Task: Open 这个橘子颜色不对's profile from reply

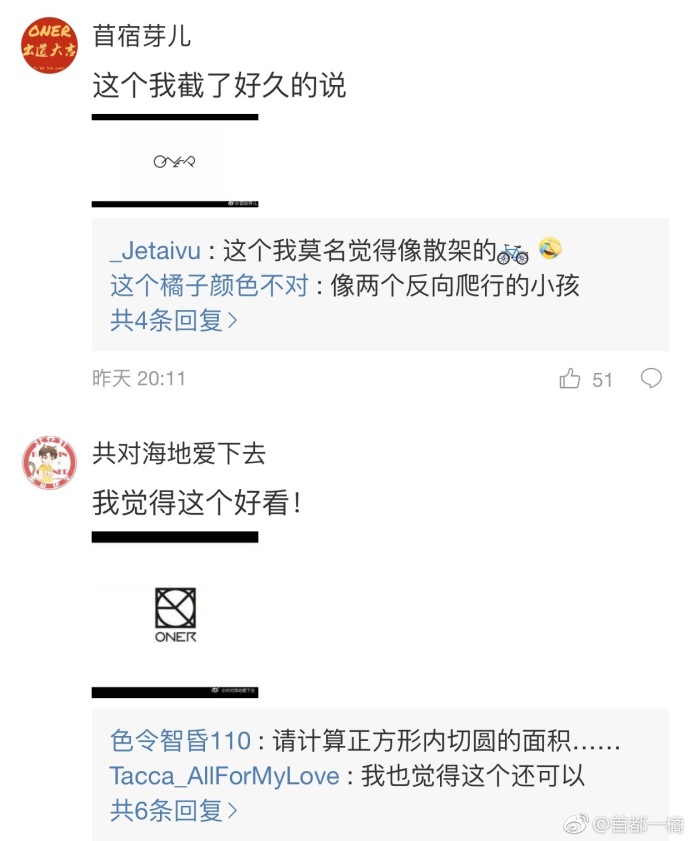Action: [209, 285]
